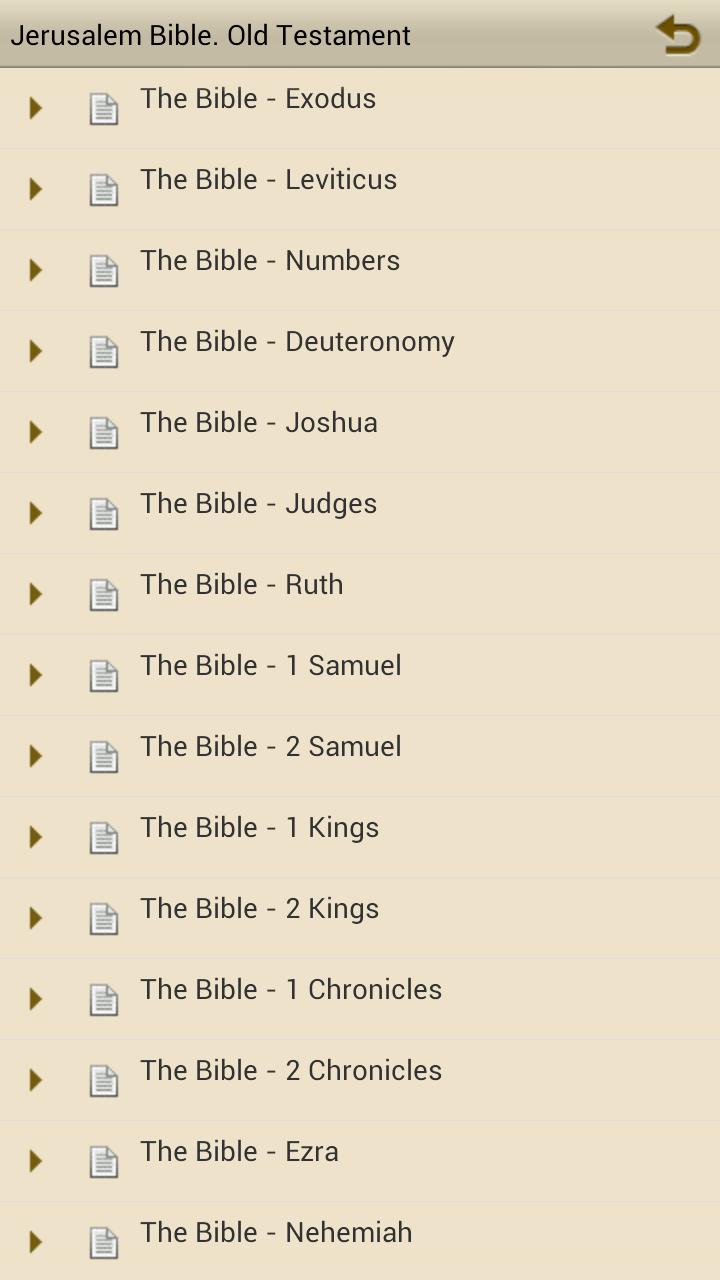
Task: Click the document icon beside Nehemiah
Action: coord(103,1241)
